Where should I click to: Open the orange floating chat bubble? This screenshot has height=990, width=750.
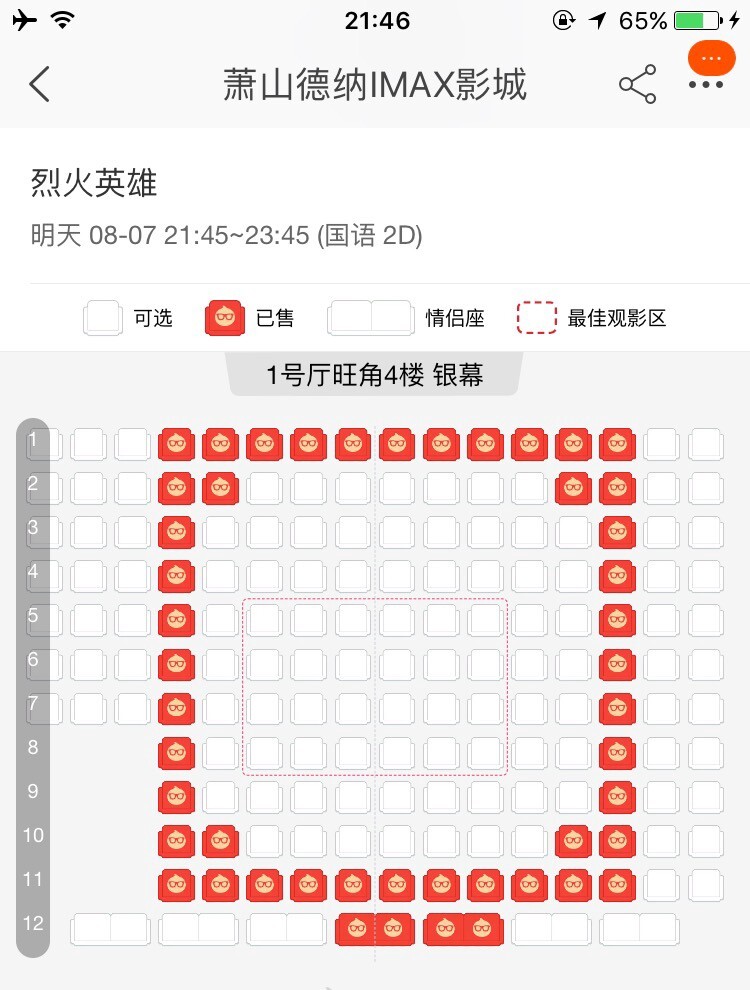(x=711, y=59)
